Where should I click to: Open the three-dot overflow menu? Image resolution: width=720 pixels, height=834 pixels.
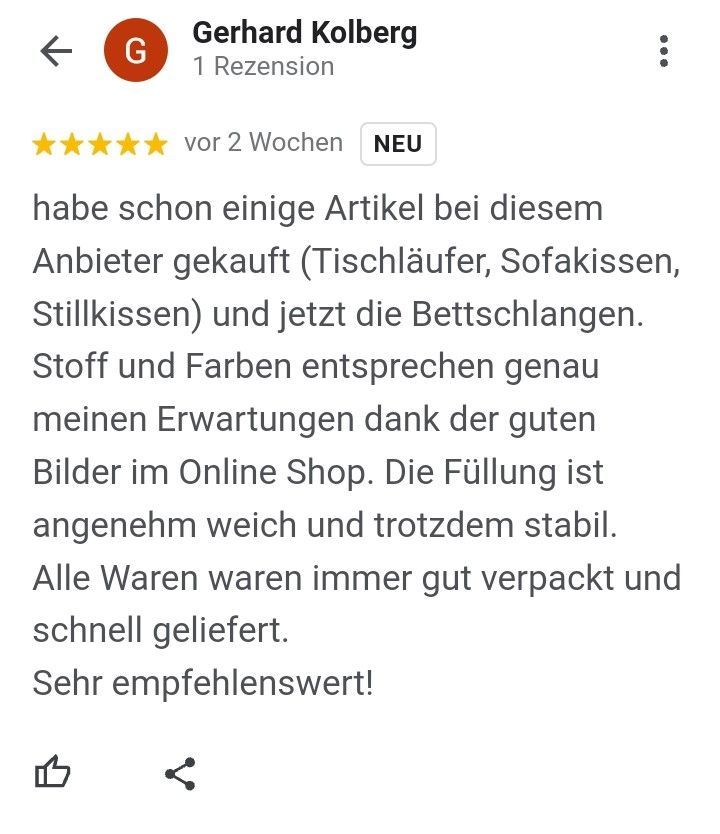pyautogui.click(x=664, y=51)
